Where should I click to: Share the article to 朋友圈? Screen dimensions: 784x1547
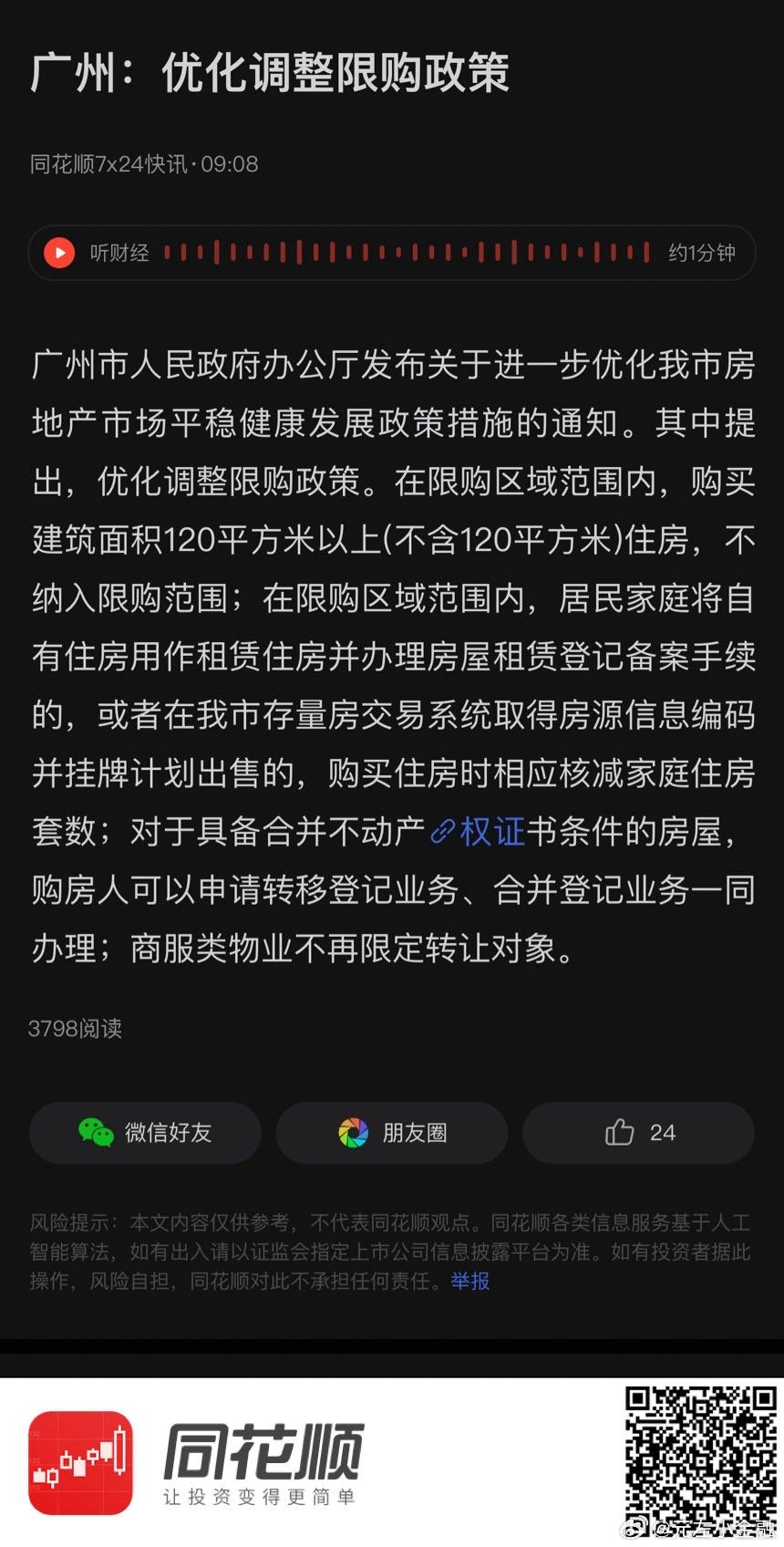392,1132
